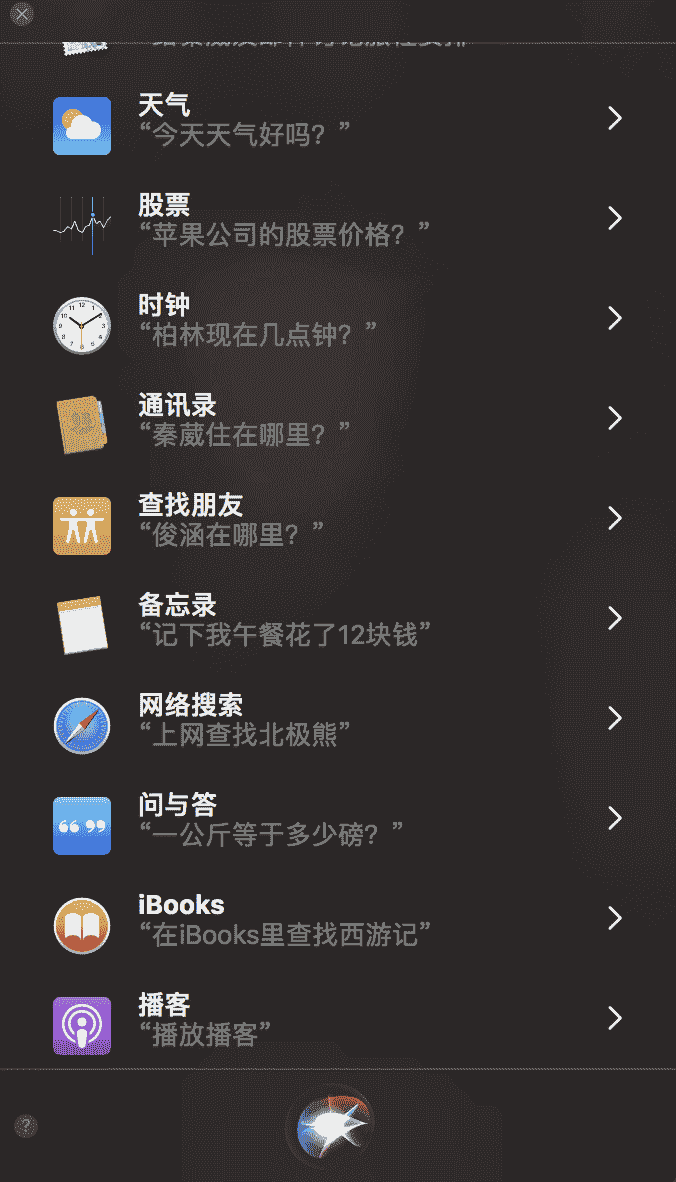
Task: Open the 通讯录 examples row
Action: coord(338,419)
